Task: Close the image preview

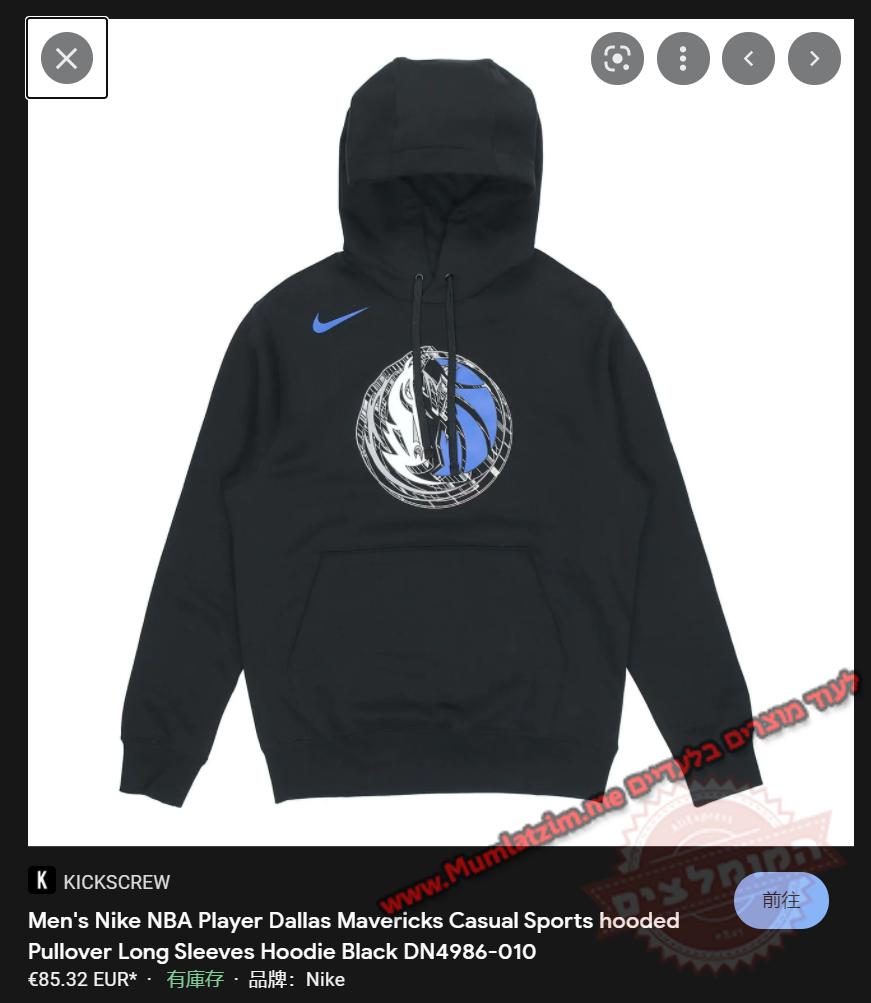Action: tap(67, 58)
